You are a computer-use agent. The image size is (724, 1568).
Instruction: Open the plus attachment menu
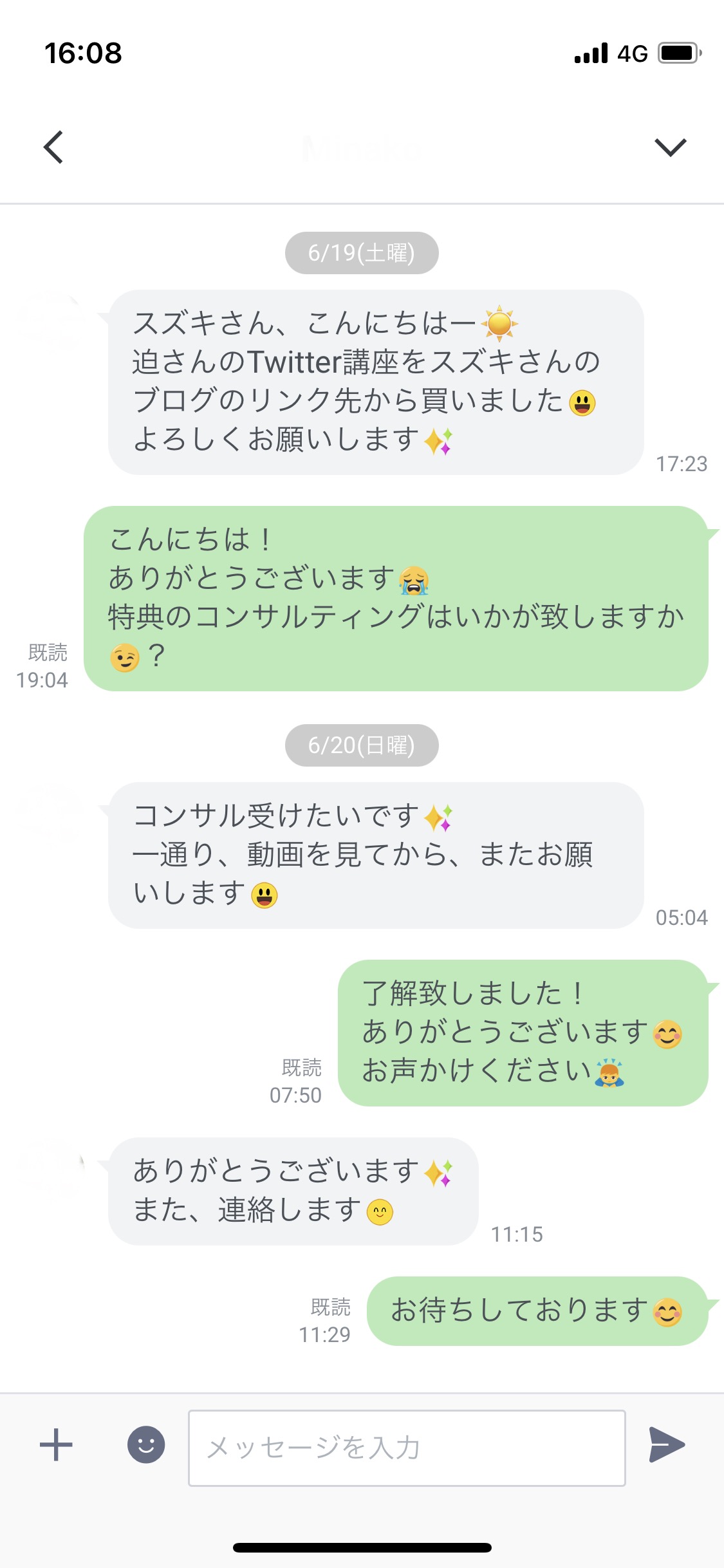(56, 1445)
